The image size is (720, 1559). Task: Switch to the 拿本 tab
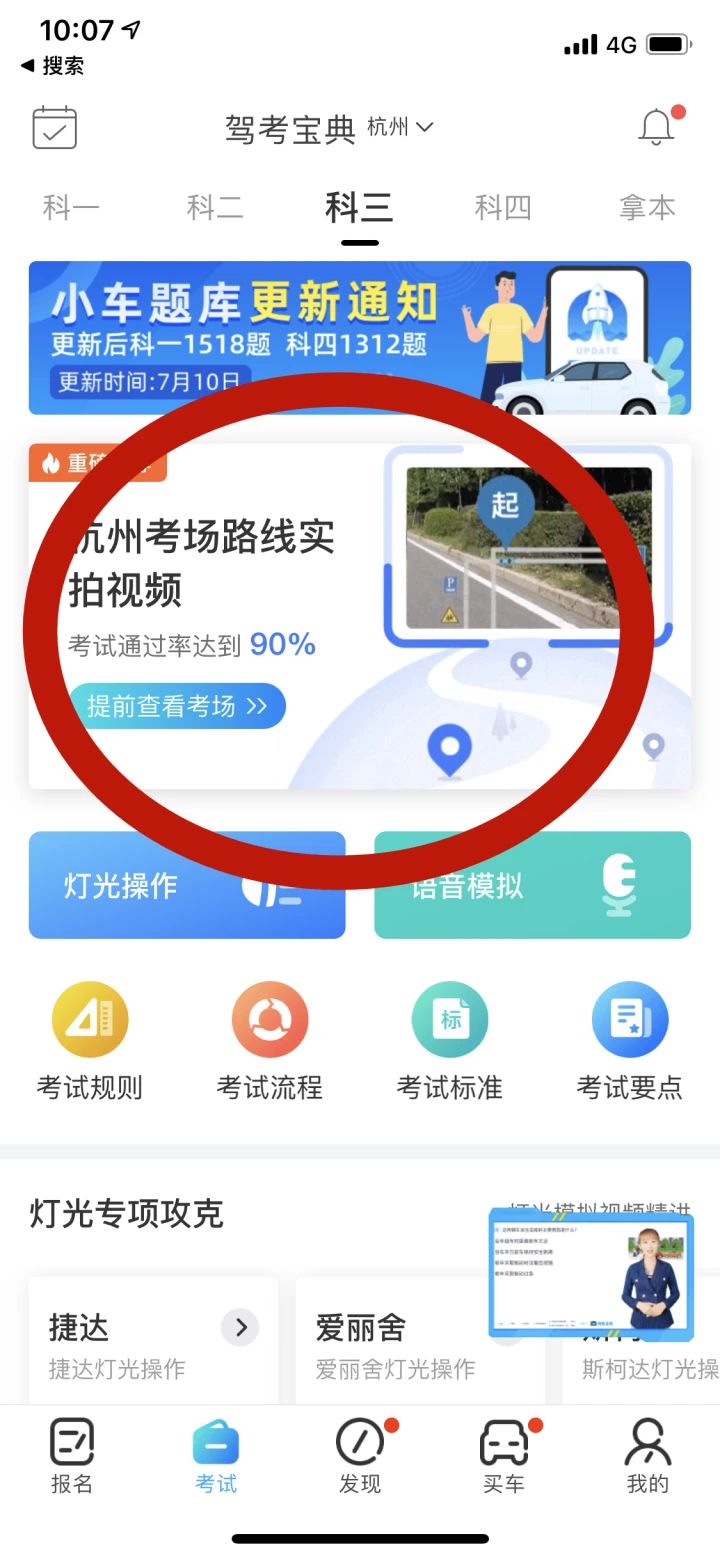pos(647,208)
